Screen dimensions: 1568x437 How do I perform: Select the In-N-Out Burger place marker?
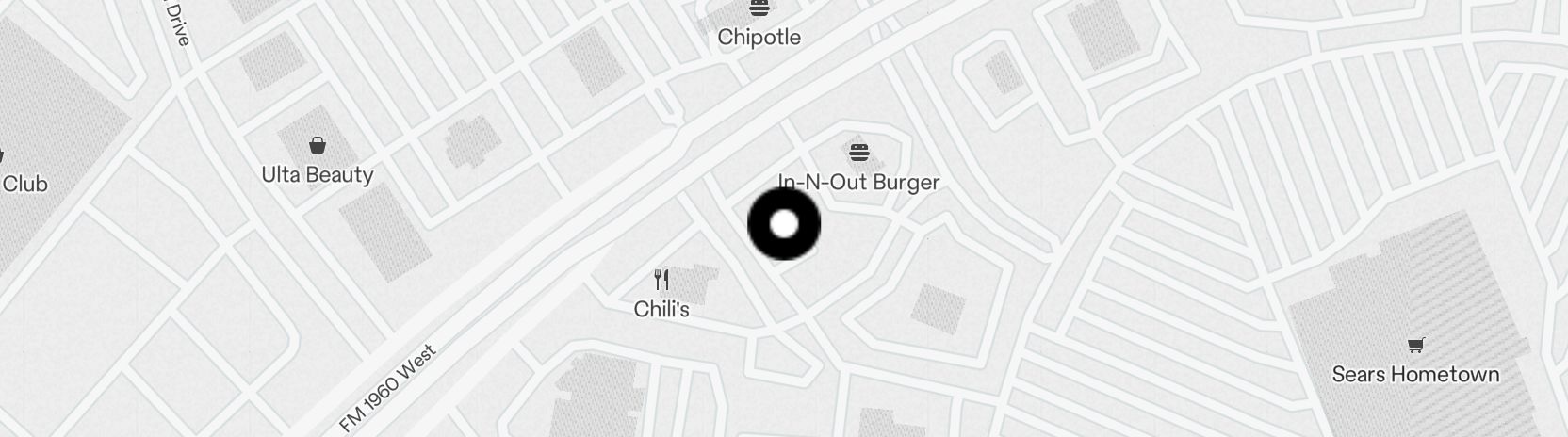point(858,152)
